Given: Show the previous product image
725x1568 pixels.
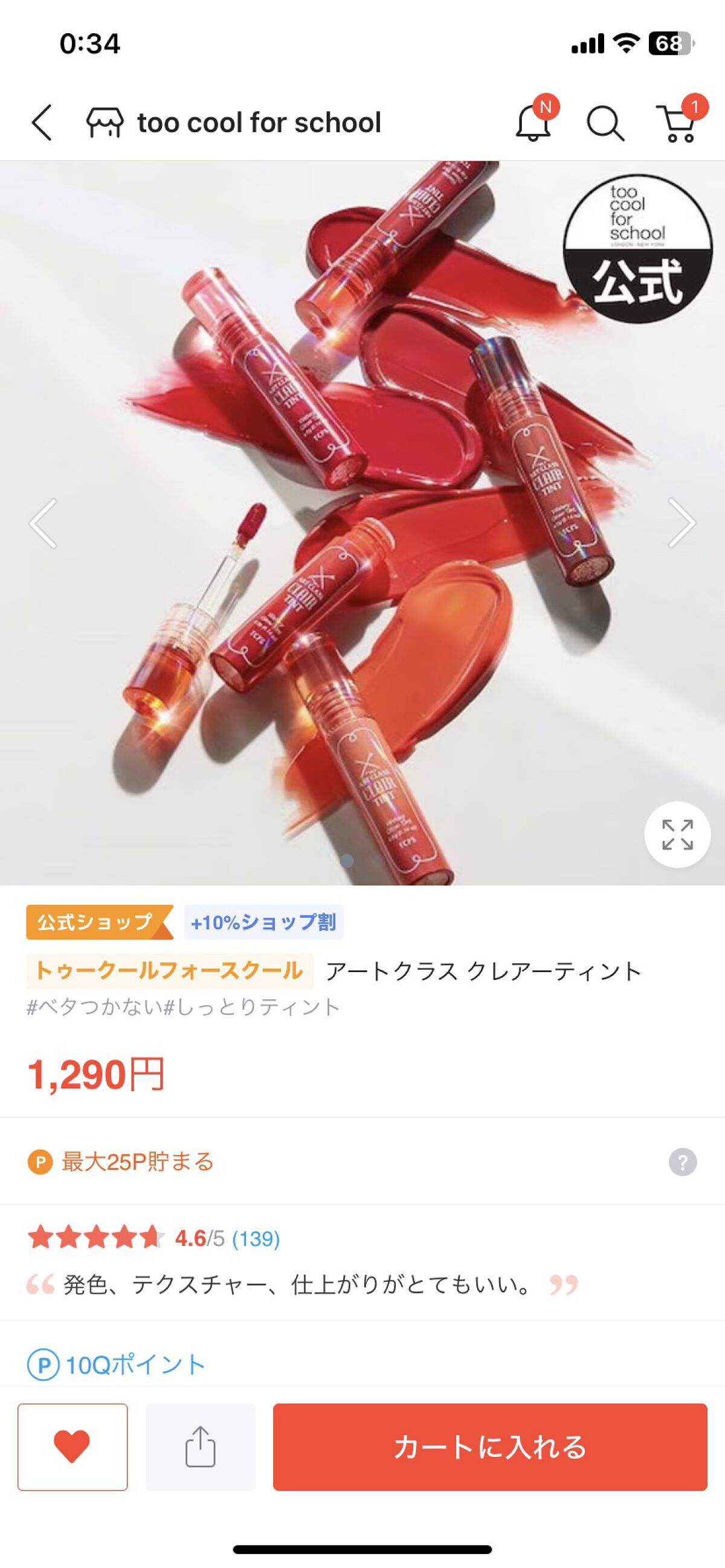Looking at the screenshot, I should point(44,523).
